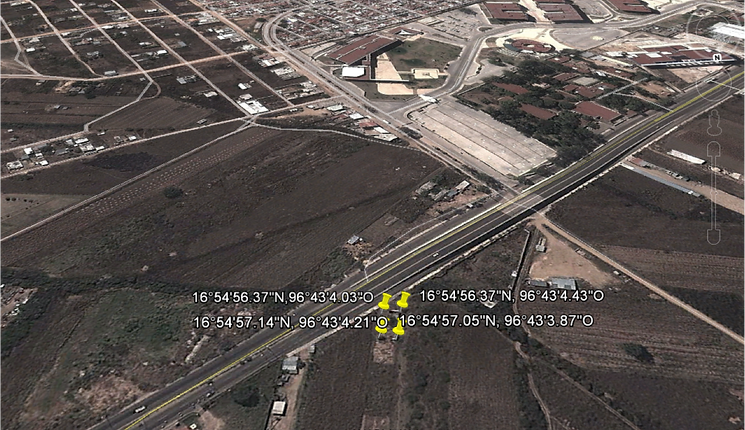Viewport: 745px width, 430px height.
Task: Tap the N compass marker to reset north
Action: 717,57
